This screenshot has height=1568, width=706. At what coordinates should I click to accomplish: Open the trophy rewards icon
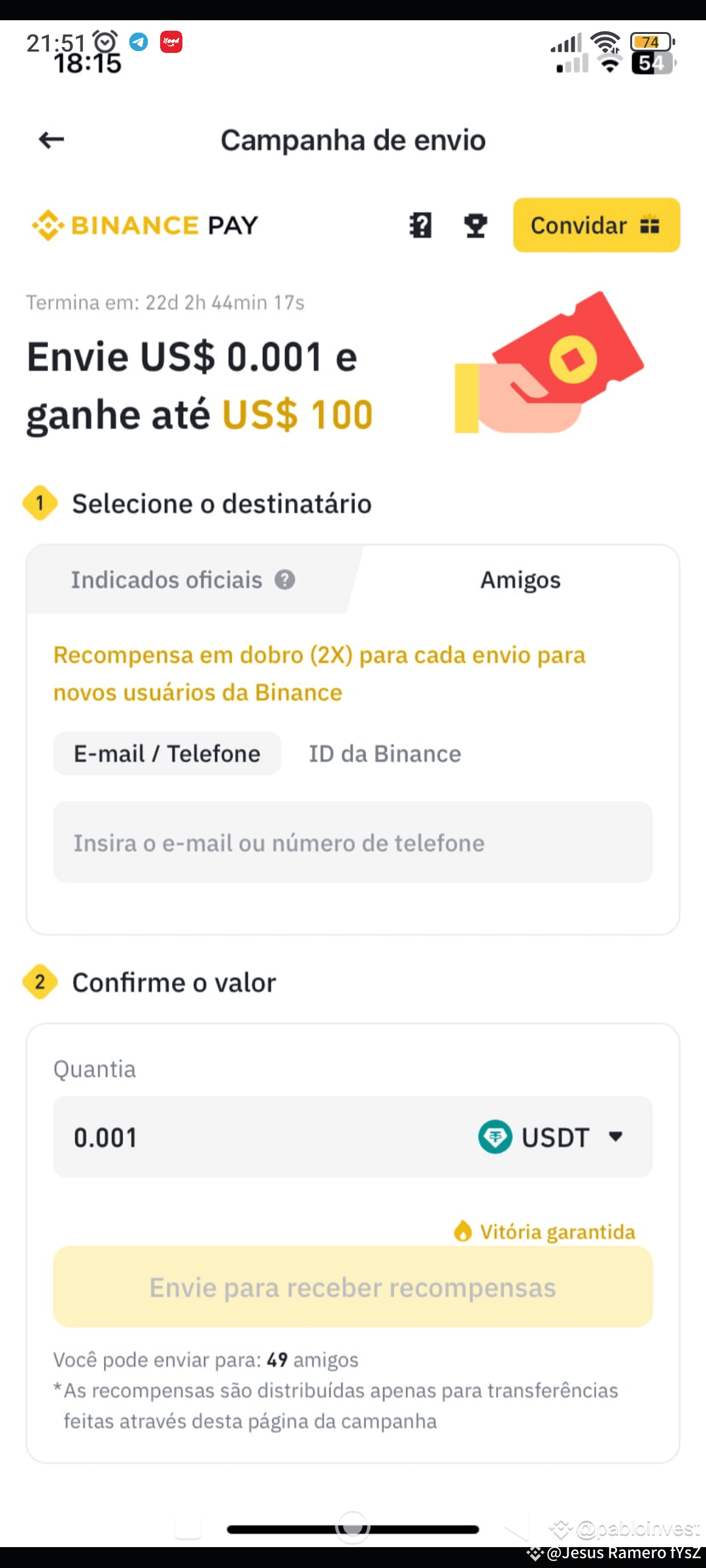(x=475, y=225)
